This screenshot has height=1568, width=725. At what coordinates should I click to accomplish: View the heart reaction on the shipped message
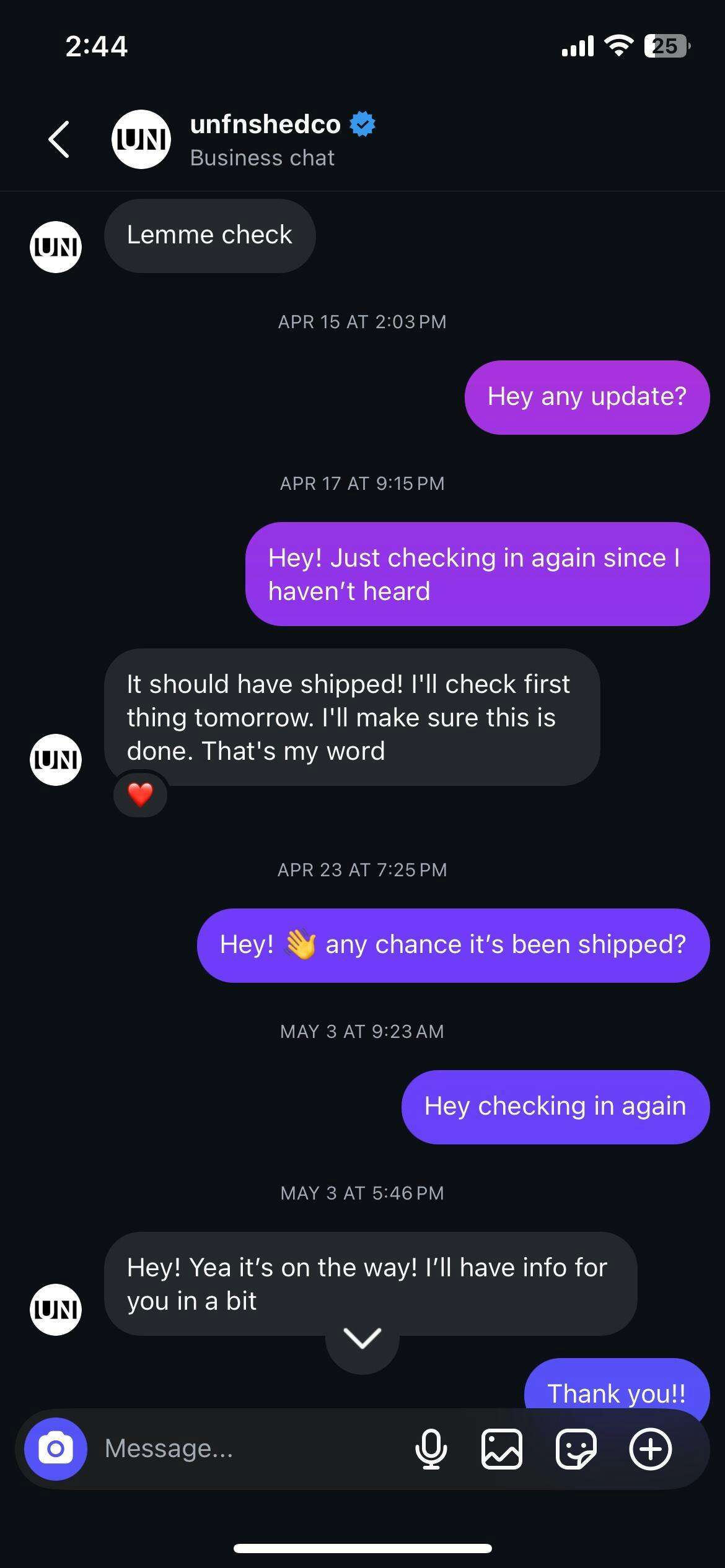[x=140, y=795]
